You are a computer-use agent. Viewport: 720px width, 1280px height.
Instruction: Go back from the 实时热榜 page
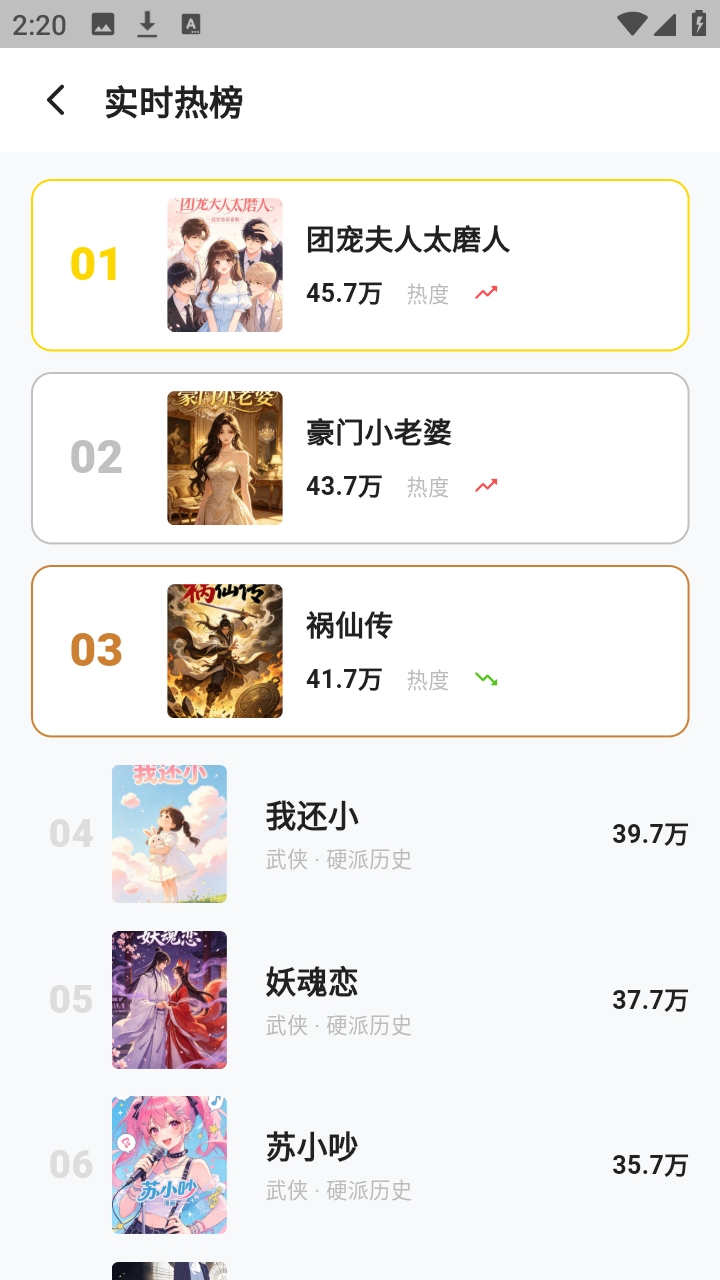pos(56,101)
